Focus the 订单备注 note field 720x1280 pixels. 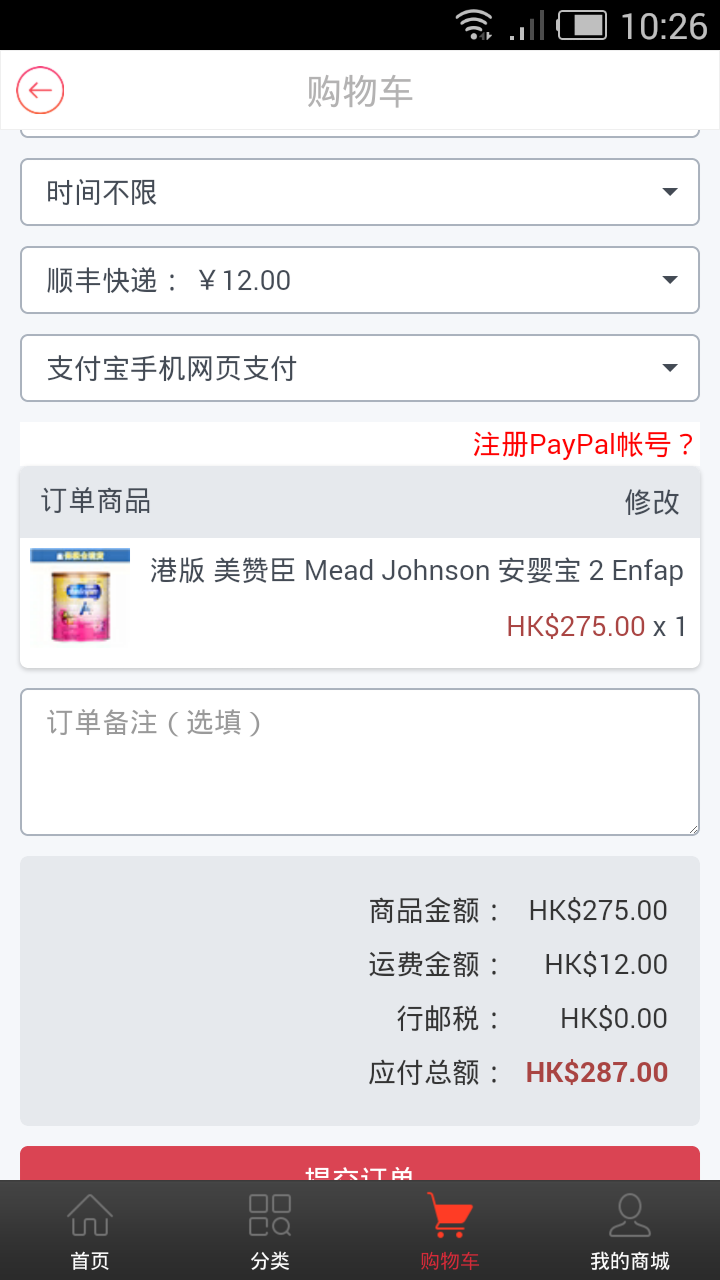[x=360, y=762]
